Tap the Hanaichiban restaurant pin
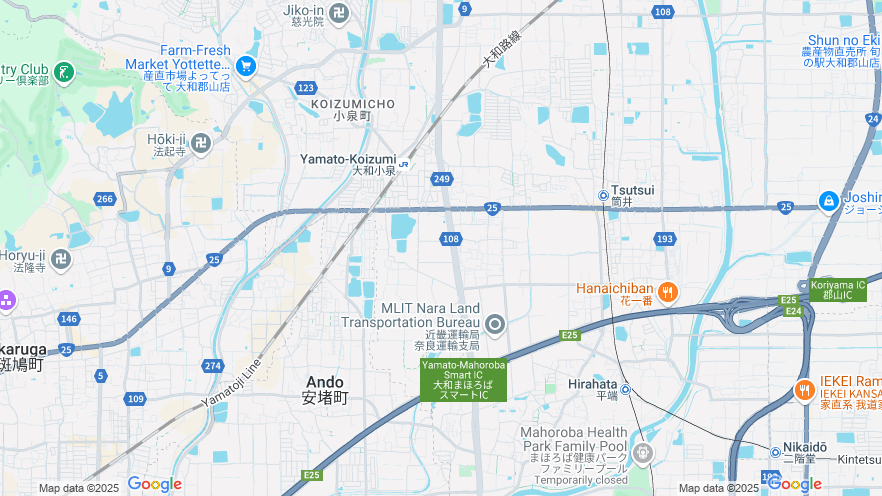Image resolution: width=882 pixels, height=496 pixels. (668, 292)
